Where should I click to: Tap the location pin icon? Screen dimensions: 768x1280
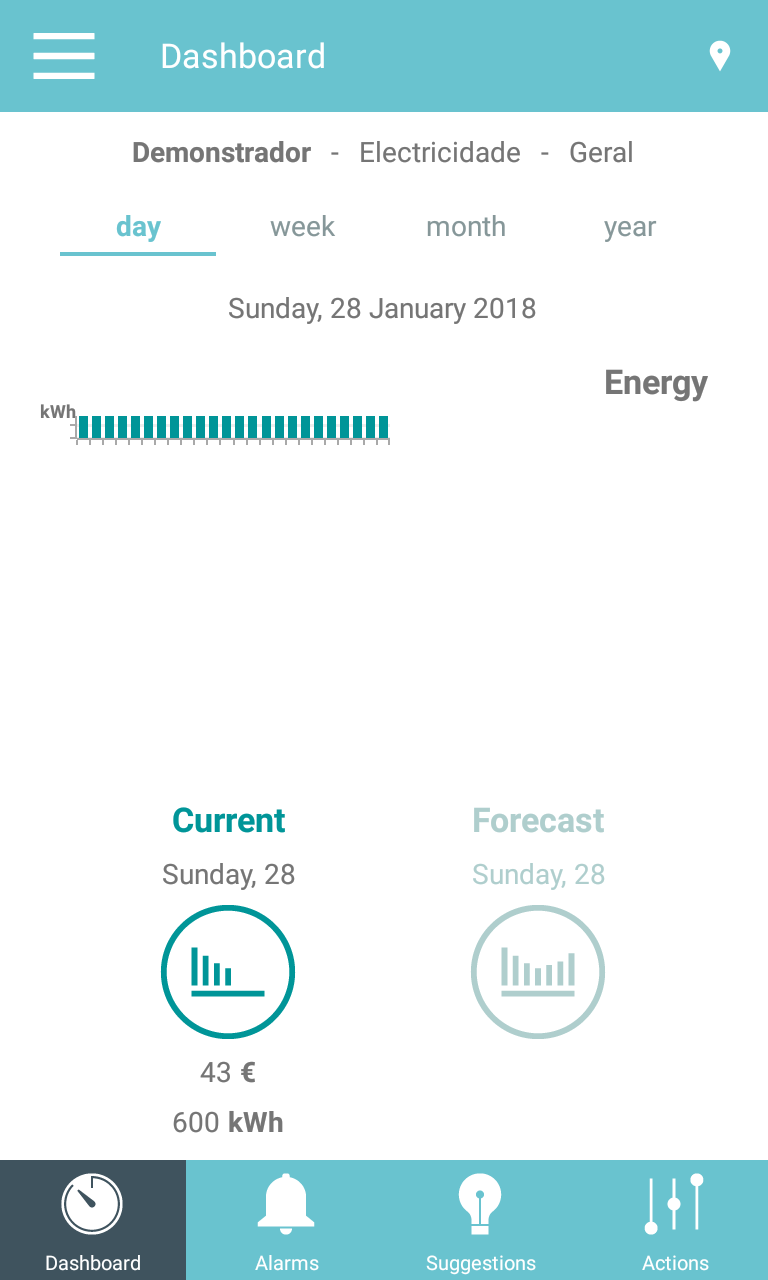click(719, 56)
